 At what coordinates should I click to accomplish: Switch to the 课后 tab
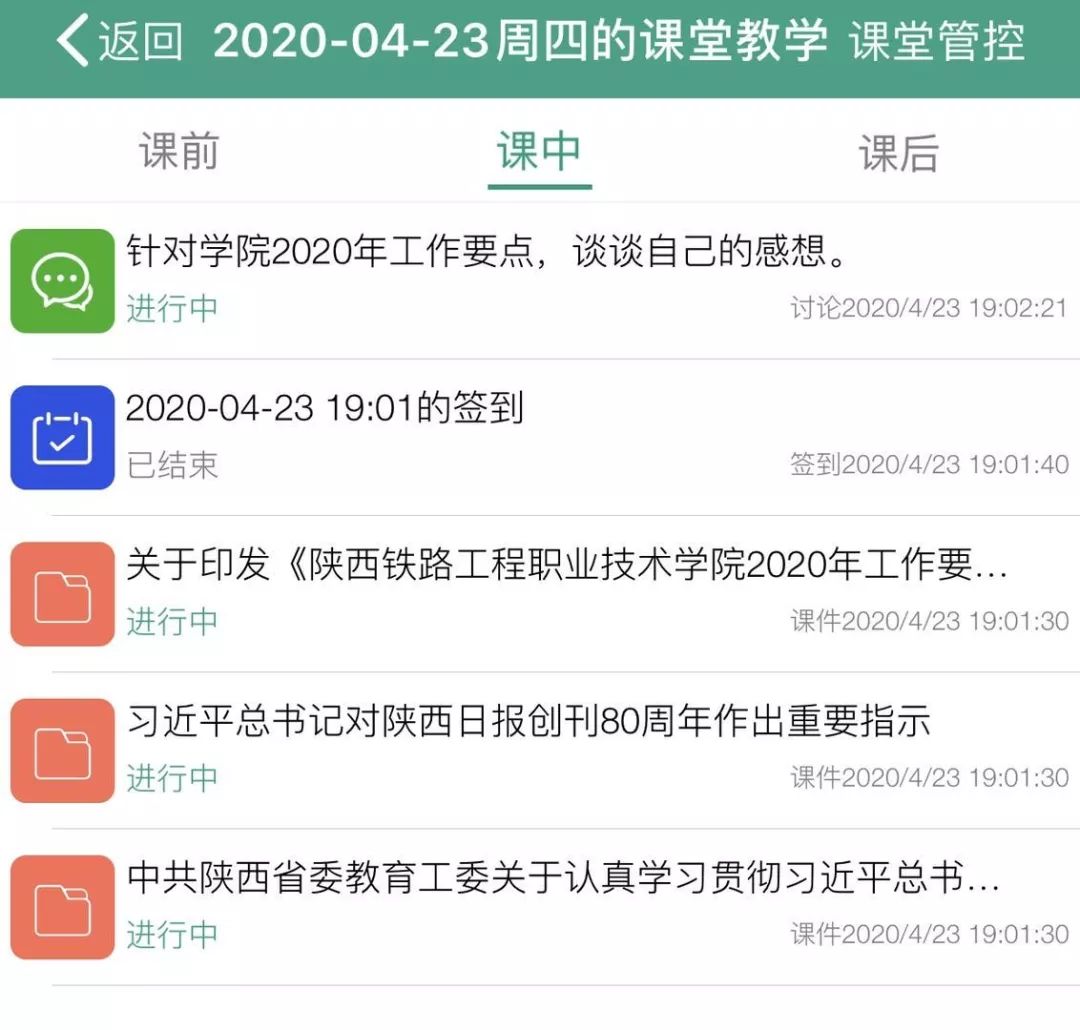pyautogui.click(x=898, y=153)
